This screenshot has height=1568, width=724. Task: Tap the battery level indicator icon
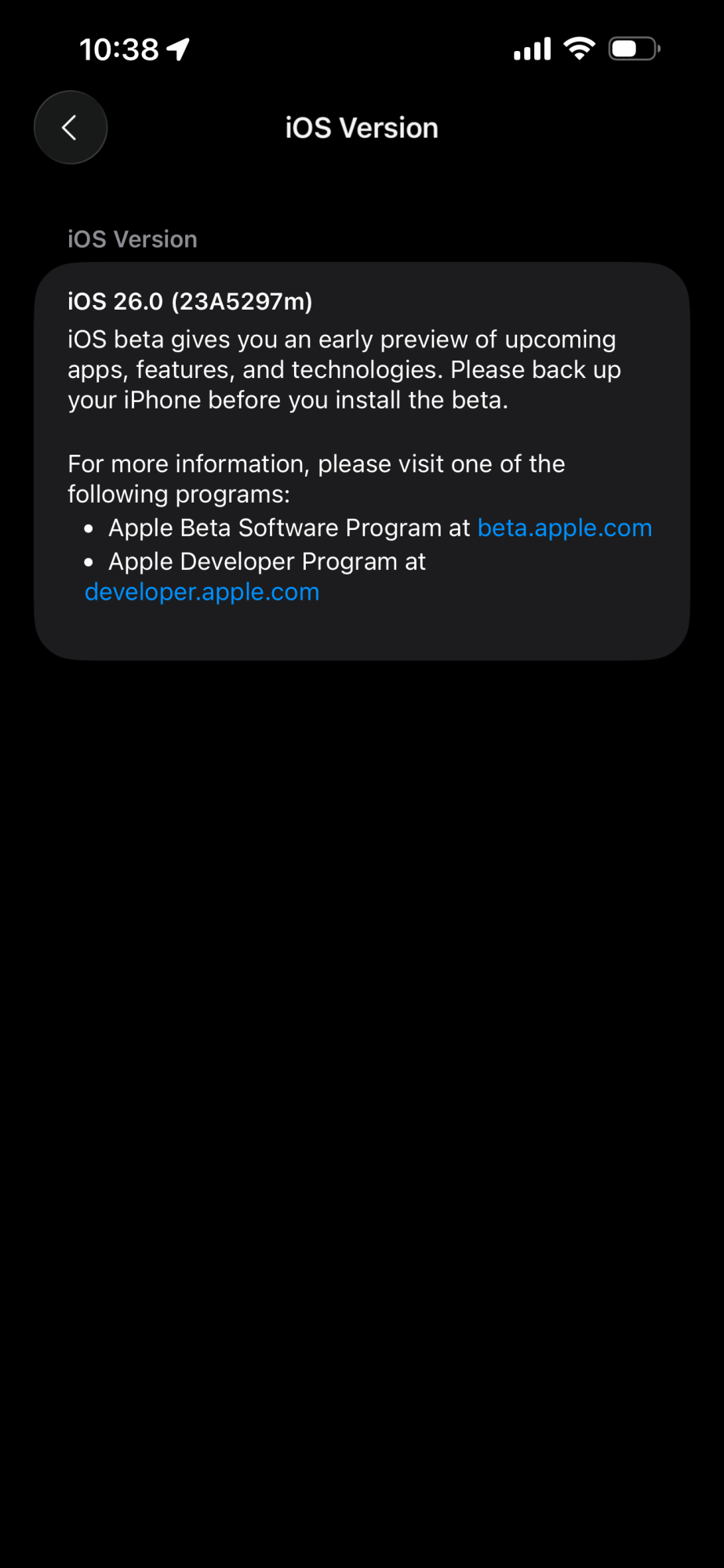(x=632, y=49)
